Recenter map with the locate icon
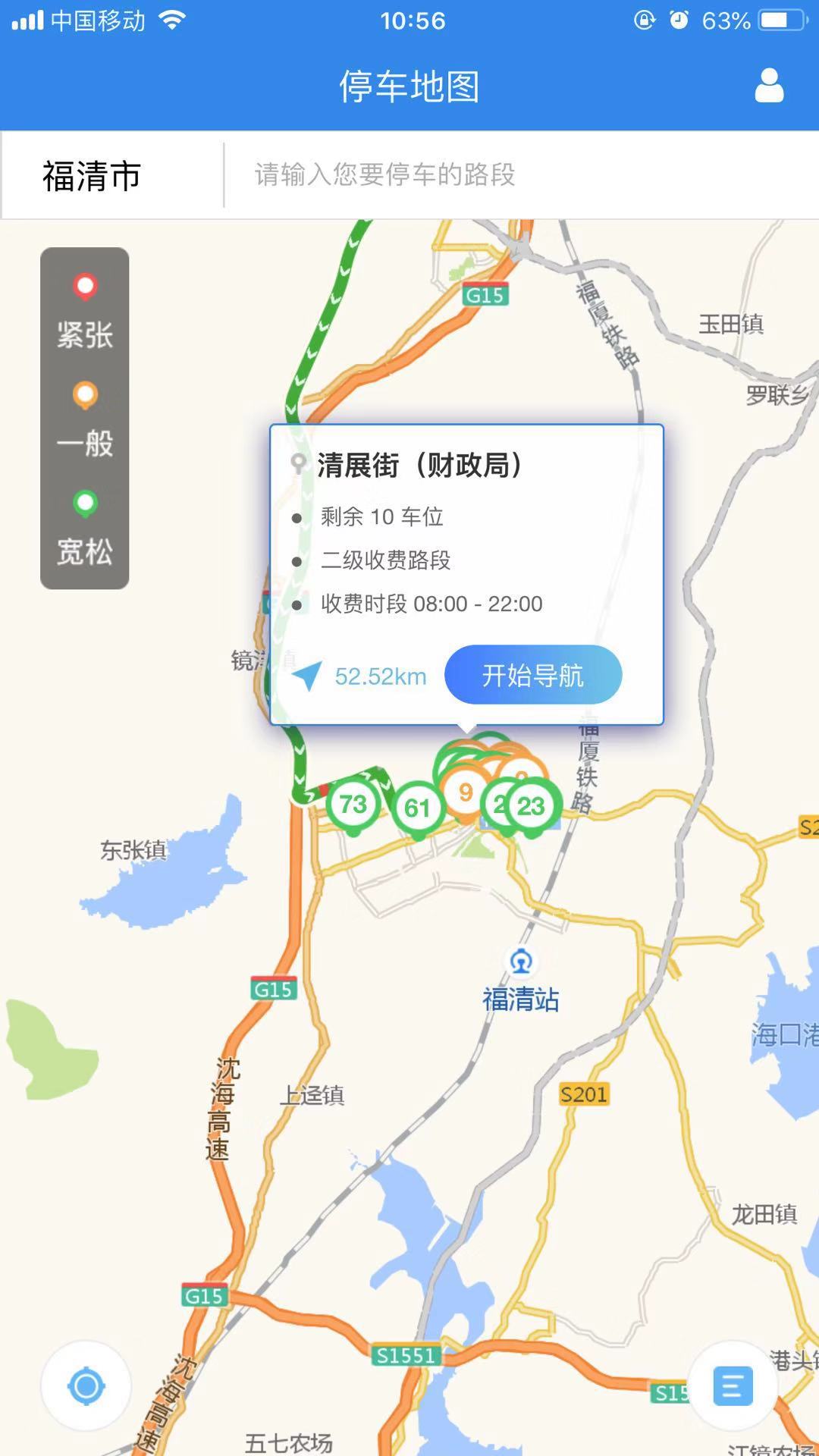 click(86, 1385)
